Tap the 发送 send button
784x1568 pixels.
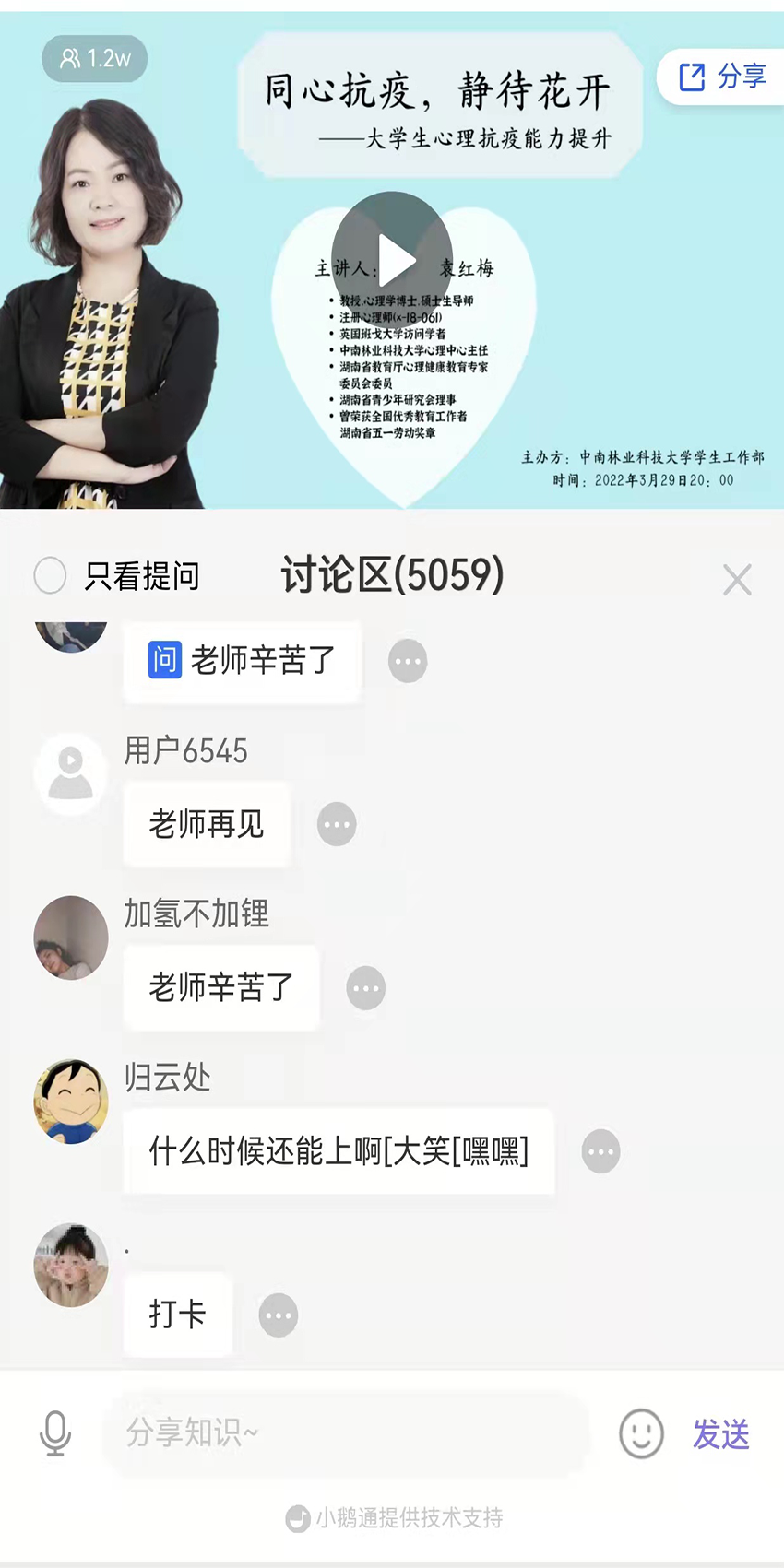pyautogui.click(x=721, y=1434)
